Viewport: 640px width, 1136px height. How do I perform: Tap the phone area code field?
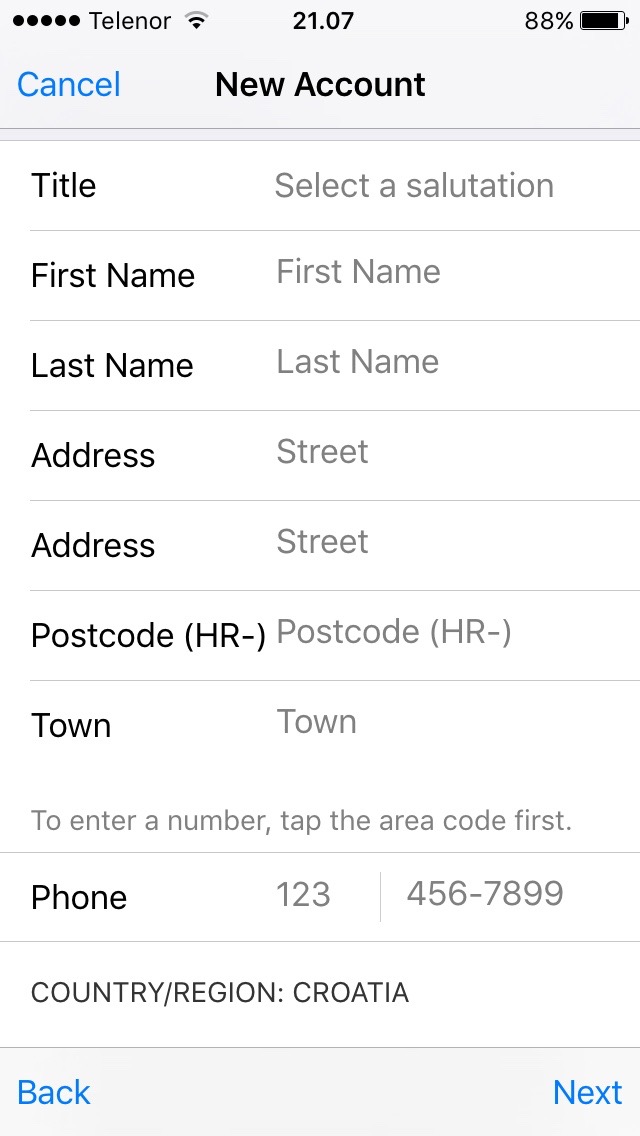click(x=304, y=894)
